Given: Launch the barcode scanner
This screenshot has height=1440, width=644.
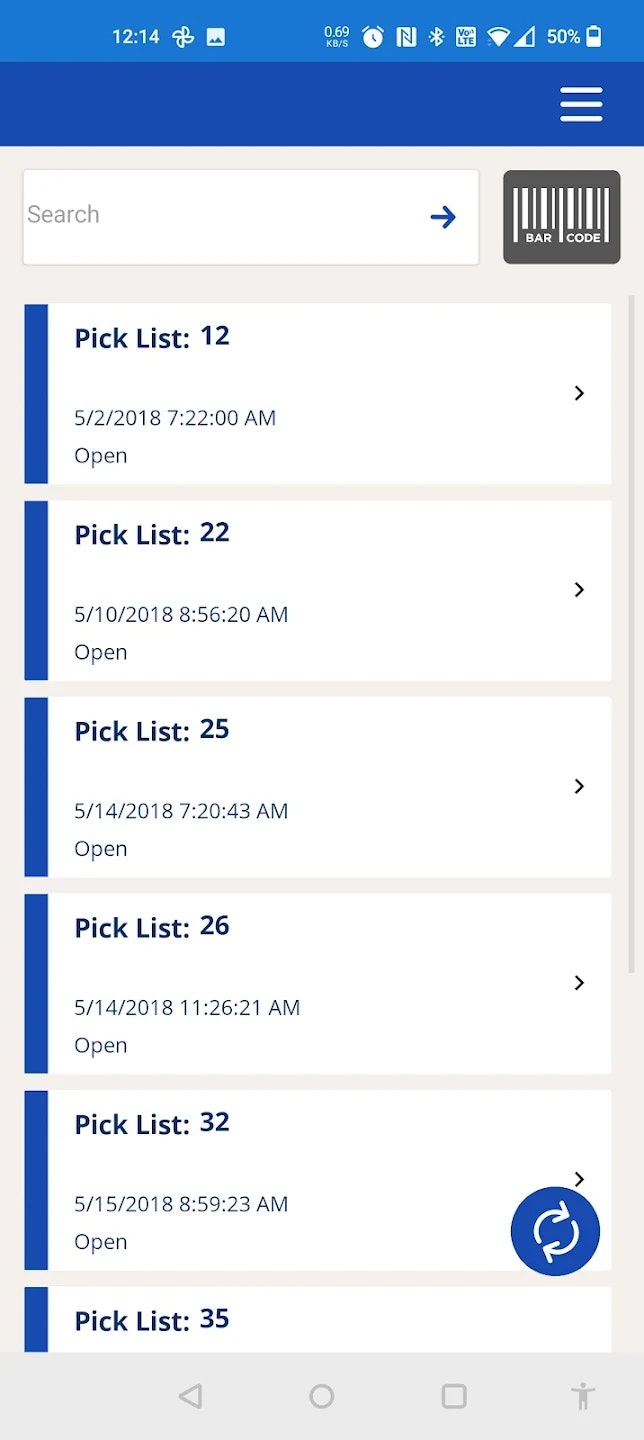Looking at the screenshot, I should [x=561, y=217].
